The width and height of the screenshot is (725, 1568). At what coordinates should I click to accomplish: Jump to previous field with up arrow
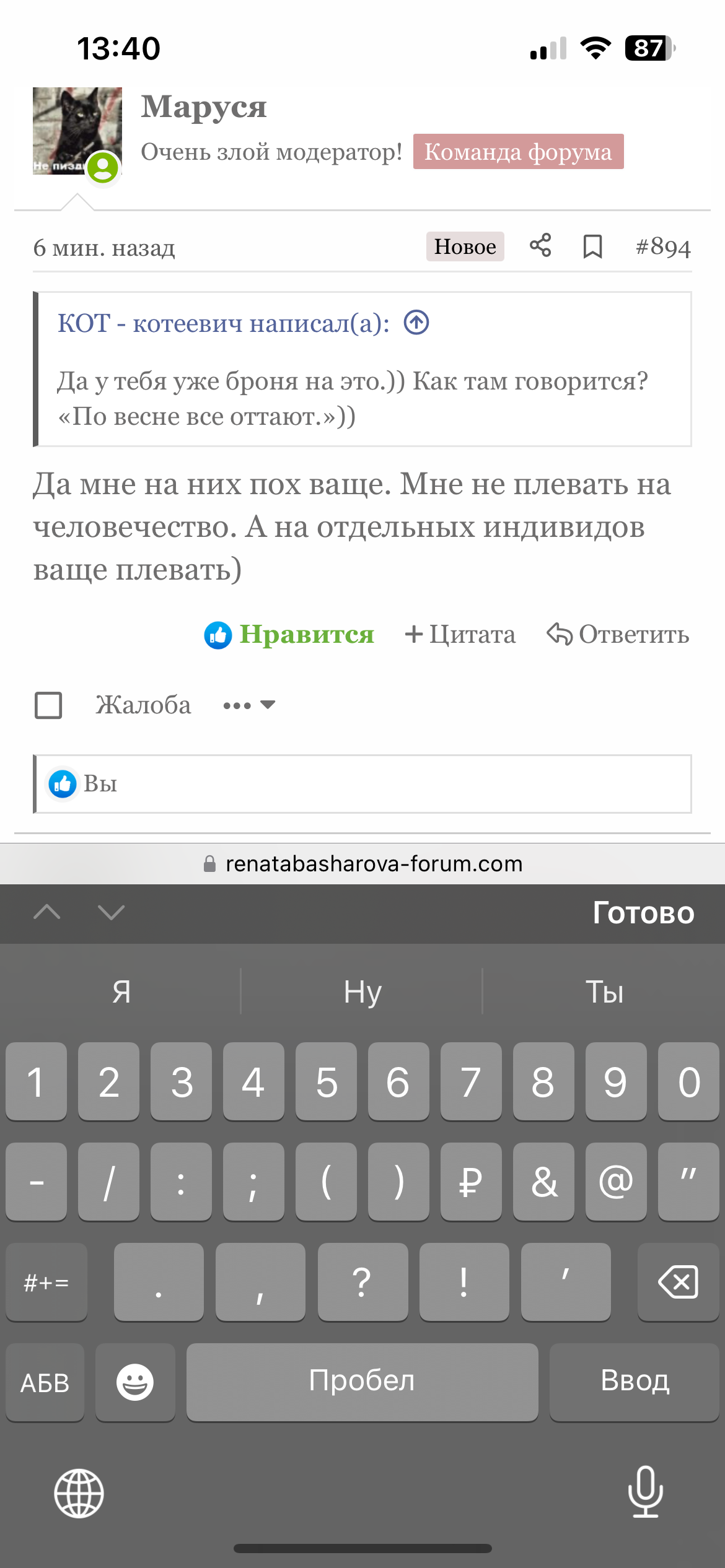point(47,913)
